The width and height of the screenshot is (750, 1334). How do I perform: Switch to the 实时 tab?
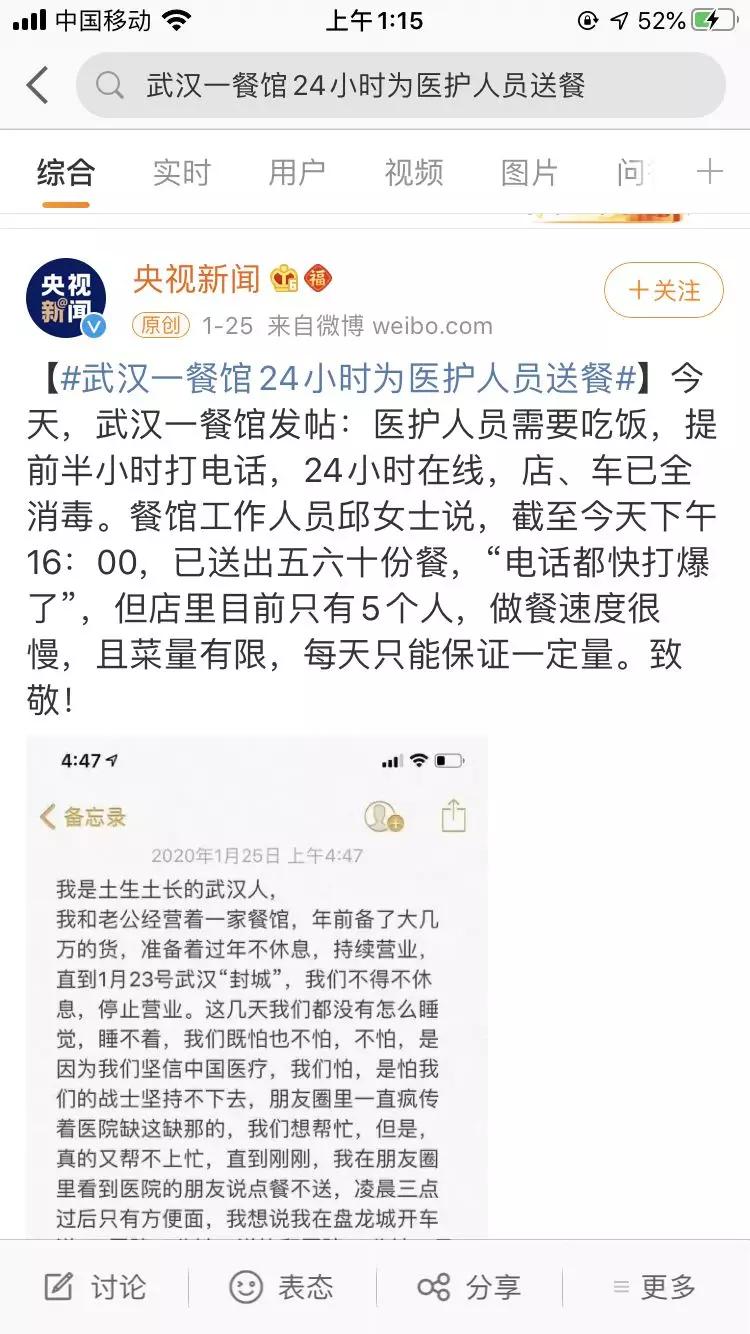[x=181, y=172]
